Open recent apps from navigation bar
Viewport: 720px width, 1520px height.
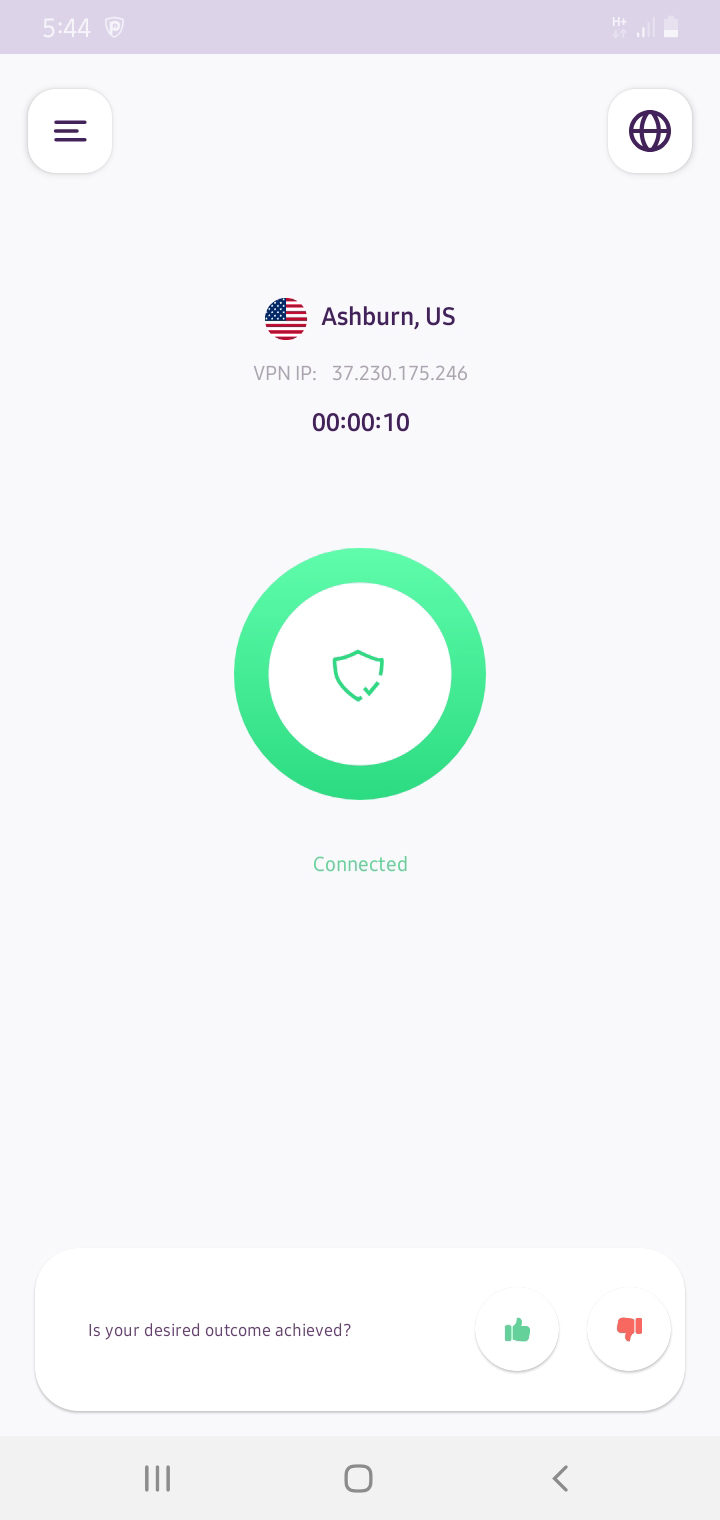[x=158, y=1478]
